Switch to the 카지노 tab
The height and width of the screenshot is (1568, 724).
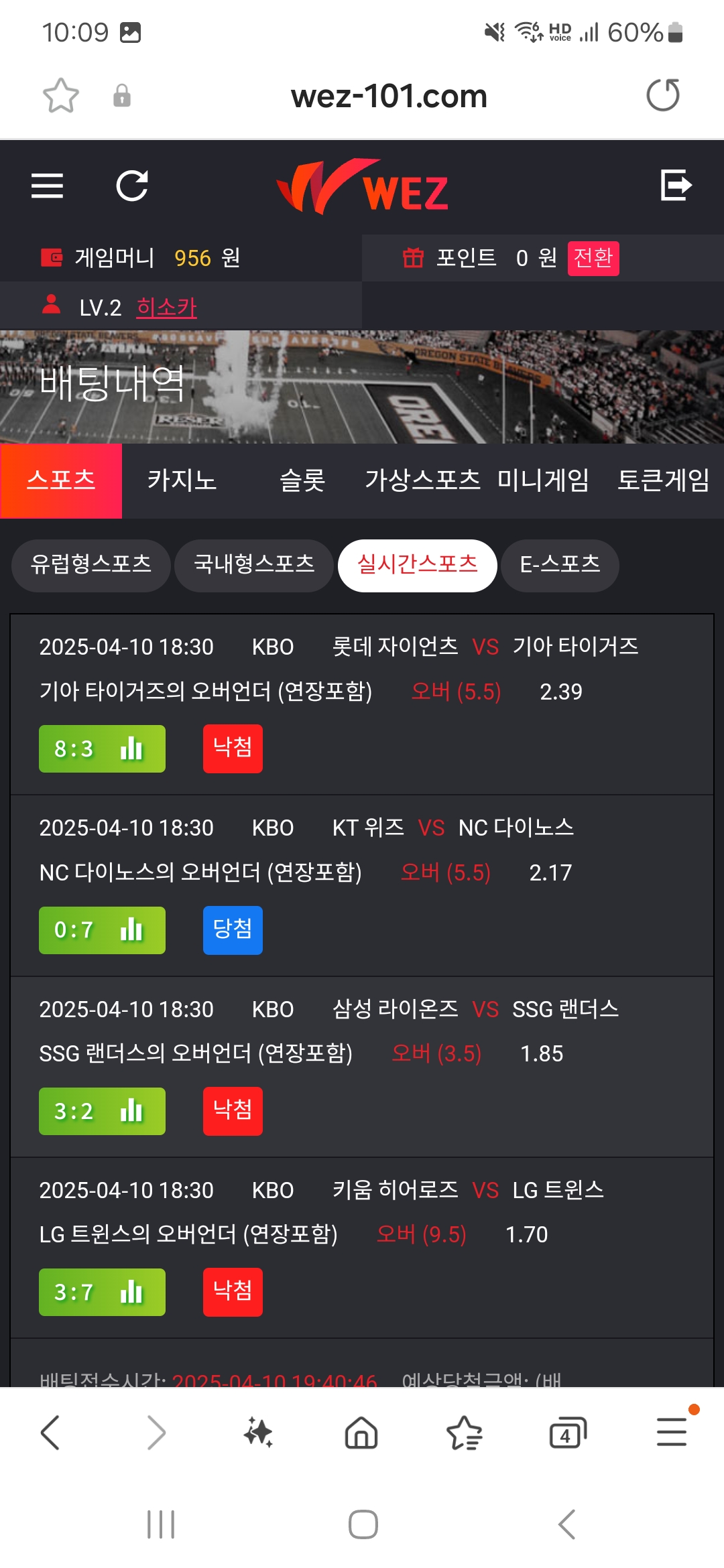point(182,480)
